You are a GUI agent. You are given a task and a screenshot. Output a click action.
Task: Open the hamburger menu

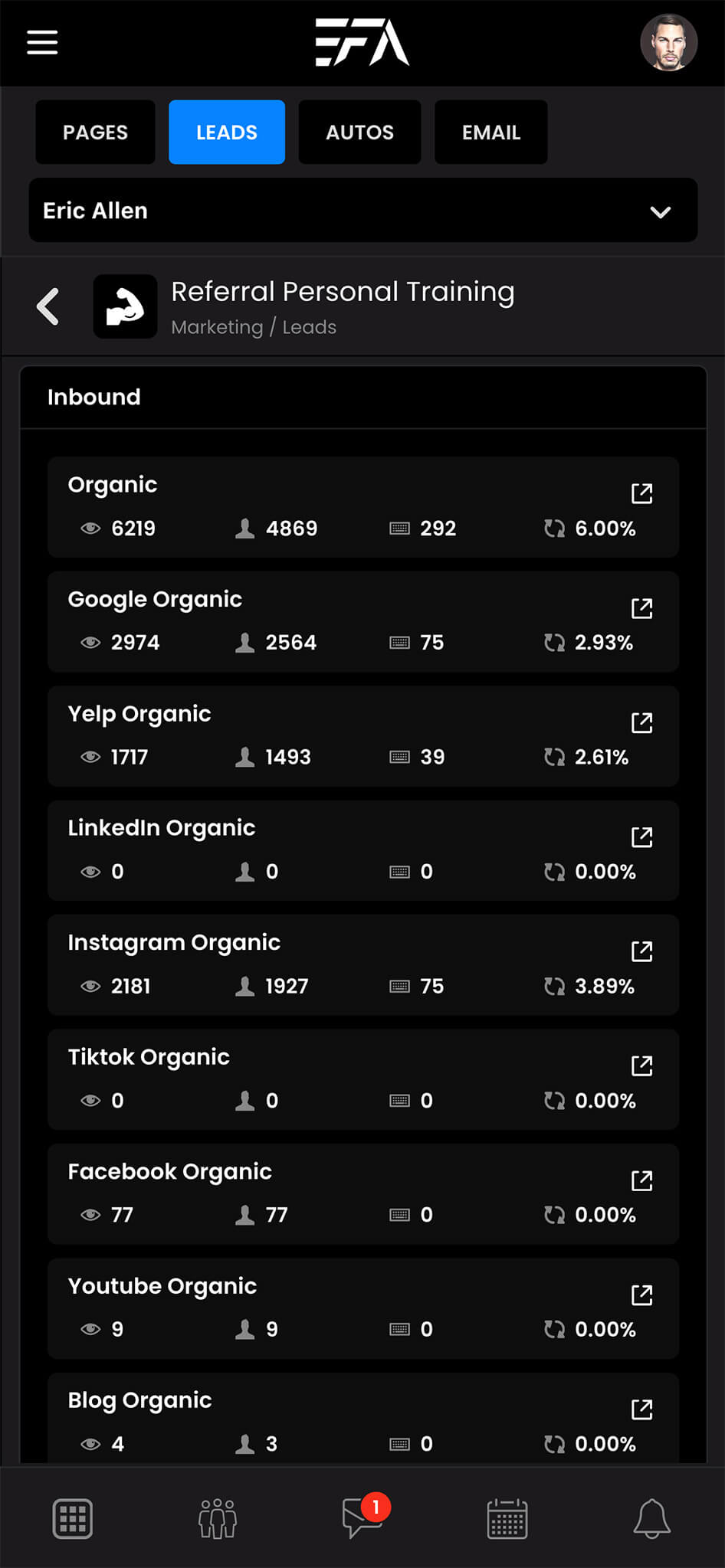coord(42,42)
